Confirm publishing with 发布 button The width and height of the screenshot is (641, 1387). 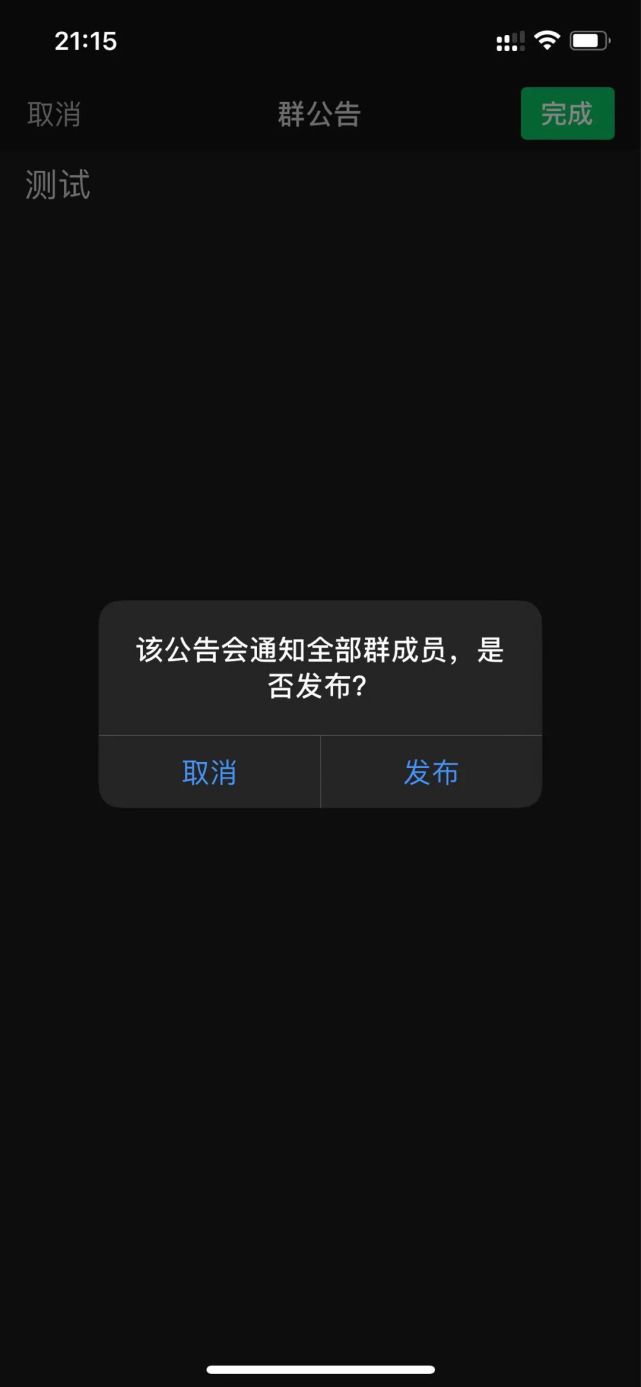point(431,772)
